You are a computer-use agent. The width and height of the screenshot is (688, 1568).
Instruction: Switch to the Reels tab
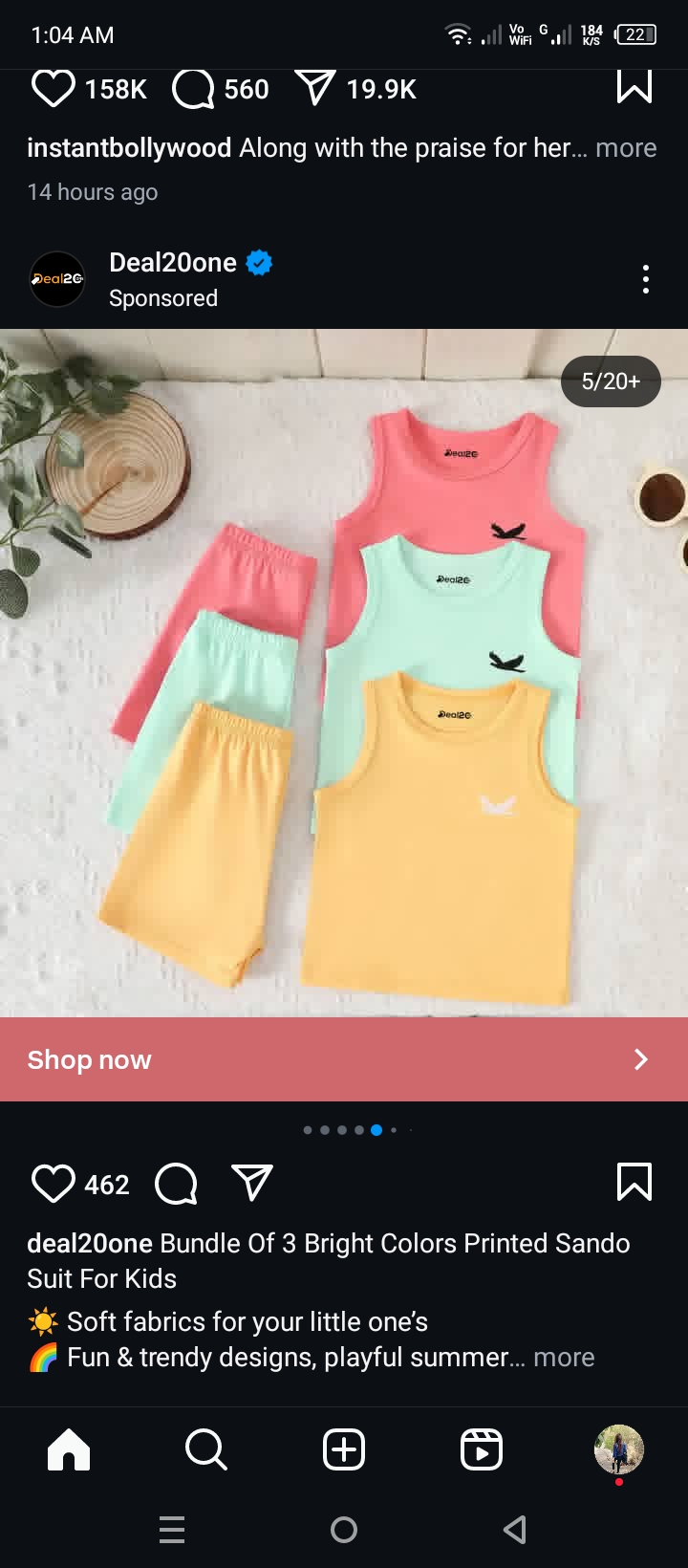(x=482, y=1449)
